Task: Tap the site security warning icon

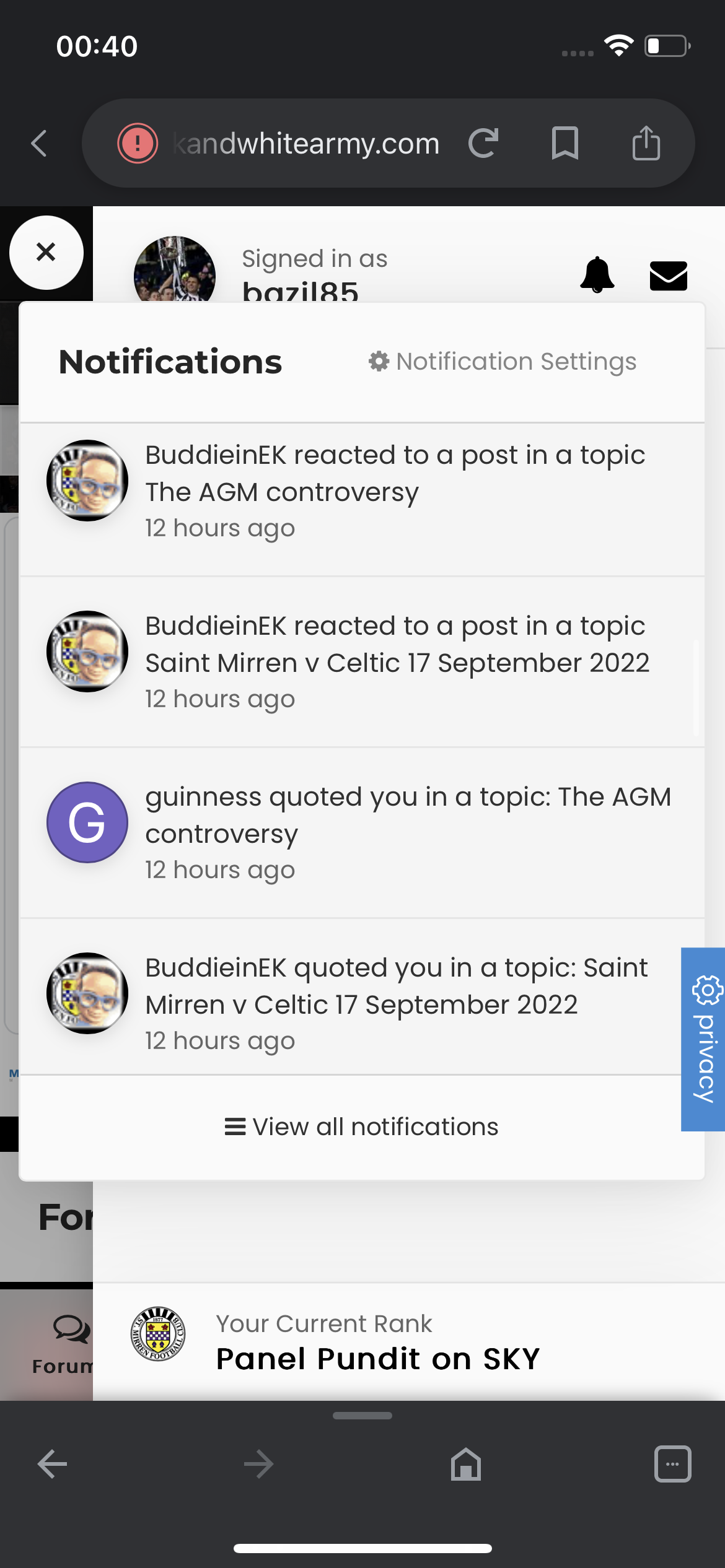Action: 138,144
